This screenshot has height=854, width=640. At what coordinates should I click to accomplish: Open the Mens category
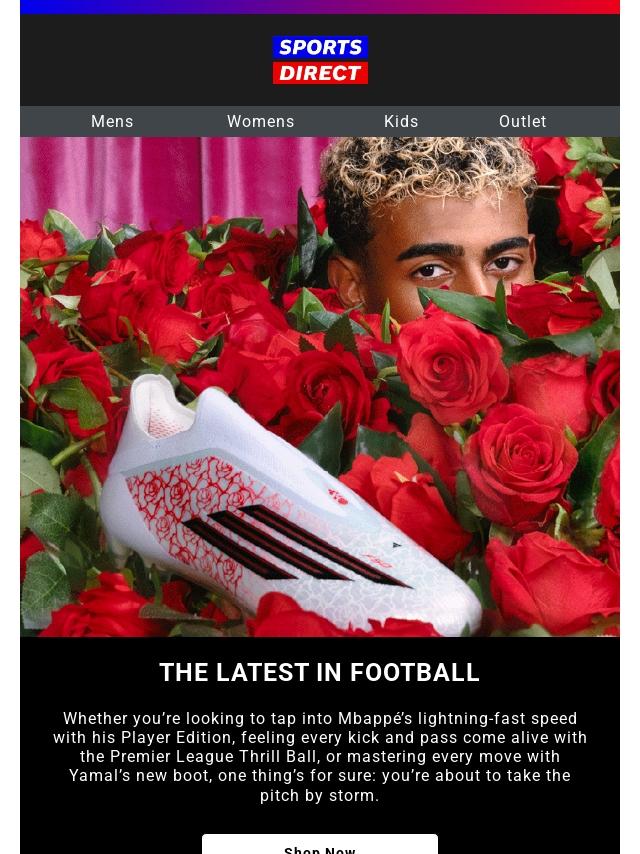coord(112,121)
